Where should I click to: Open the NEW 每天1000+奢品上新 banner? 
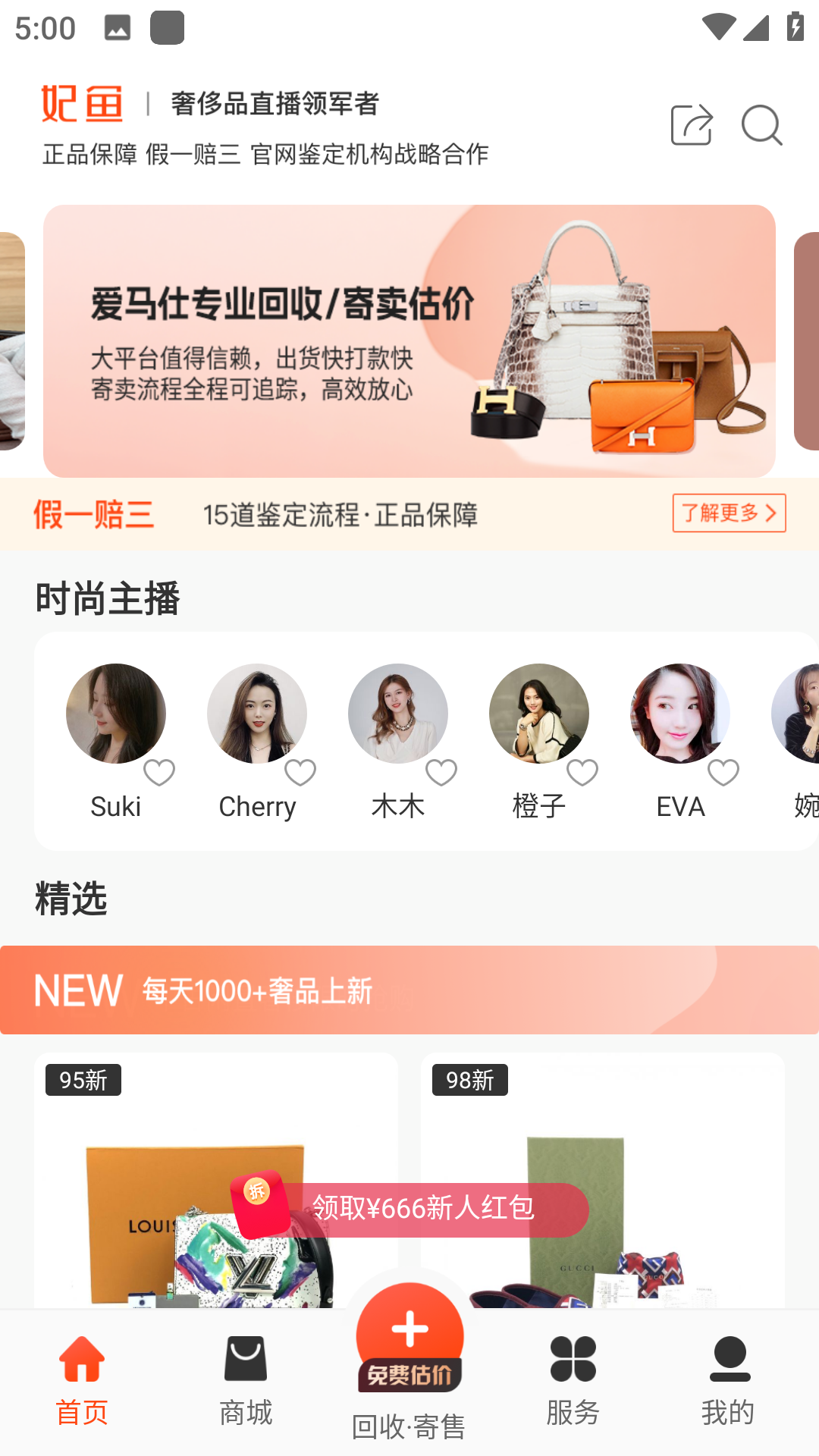[x=409, y=990]
